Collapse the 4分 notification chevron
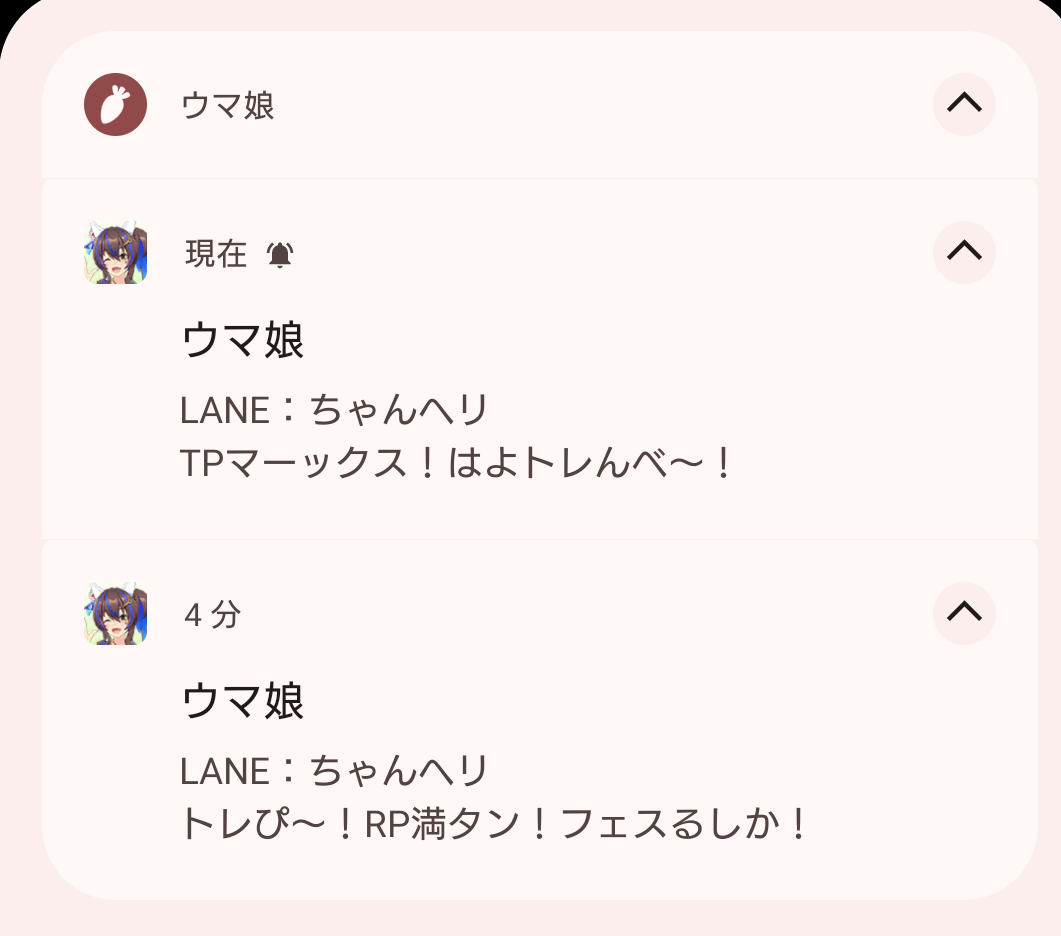This screenshot has width=1061, height=936. click(964, 613)
